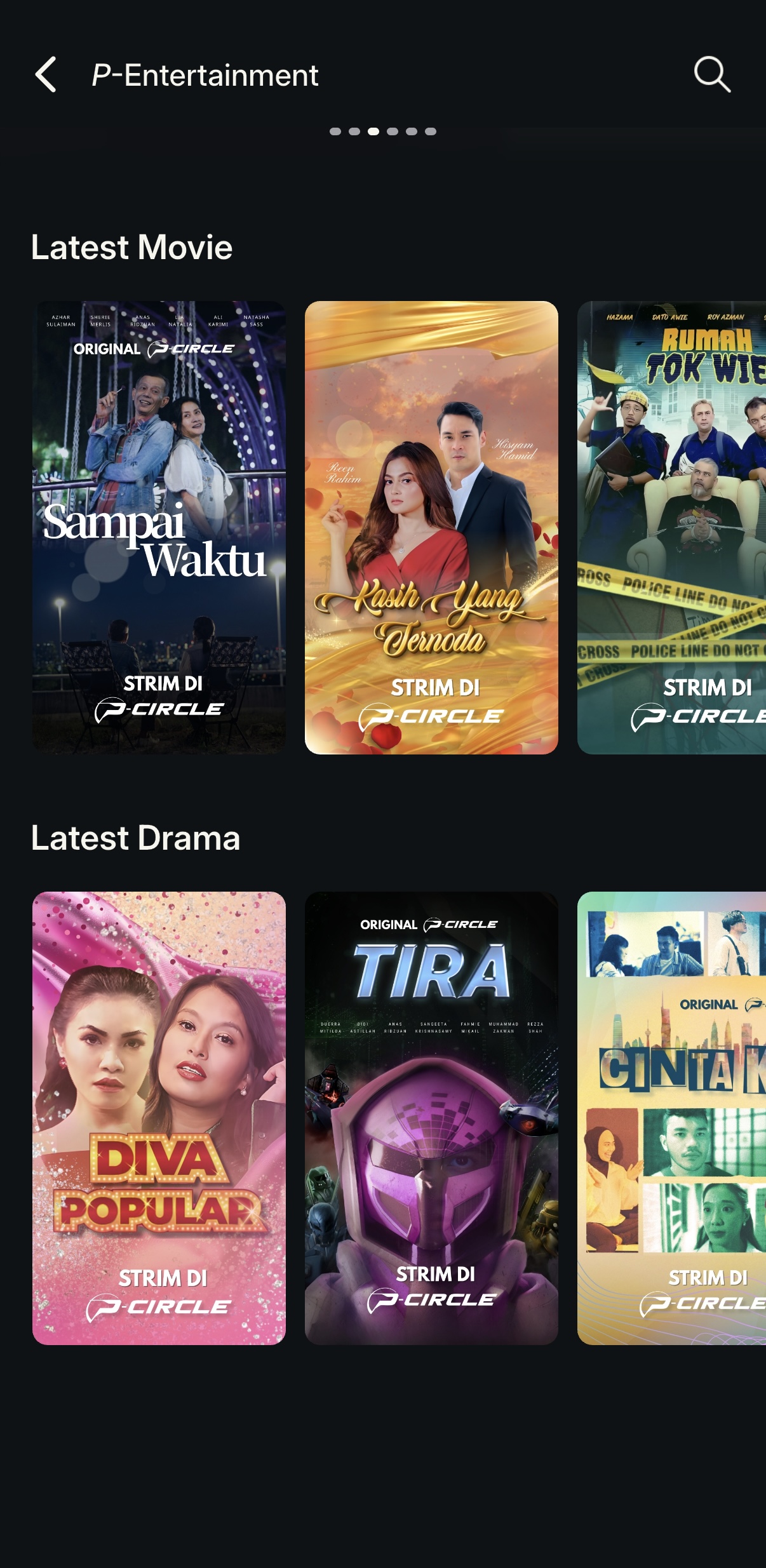This screenshot has height=1568, width=766.
Task: Open the search icon
Action: pos(711,75)
